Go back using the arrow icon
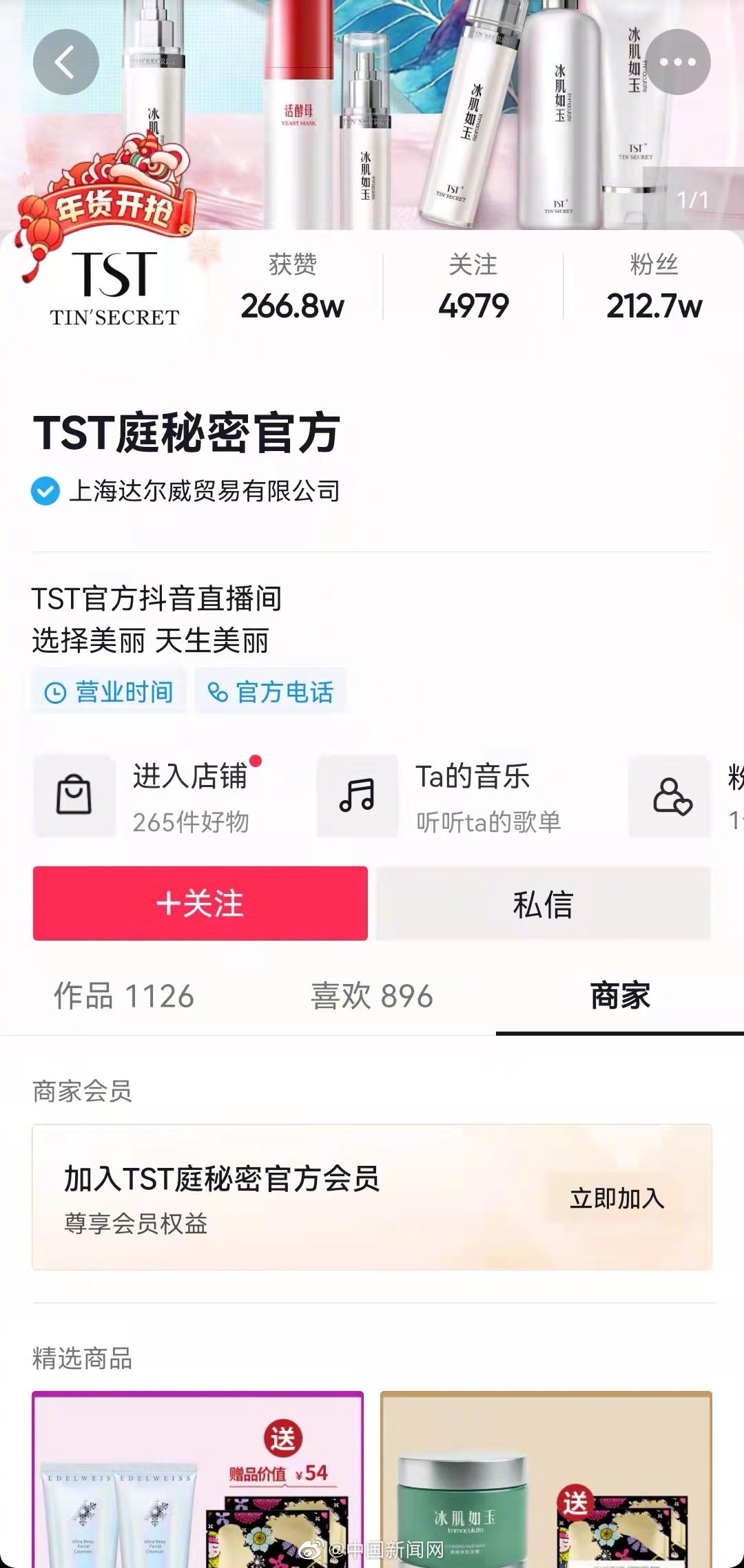Viewport: 744px width, 1568px height. click(x=65, y=63)
